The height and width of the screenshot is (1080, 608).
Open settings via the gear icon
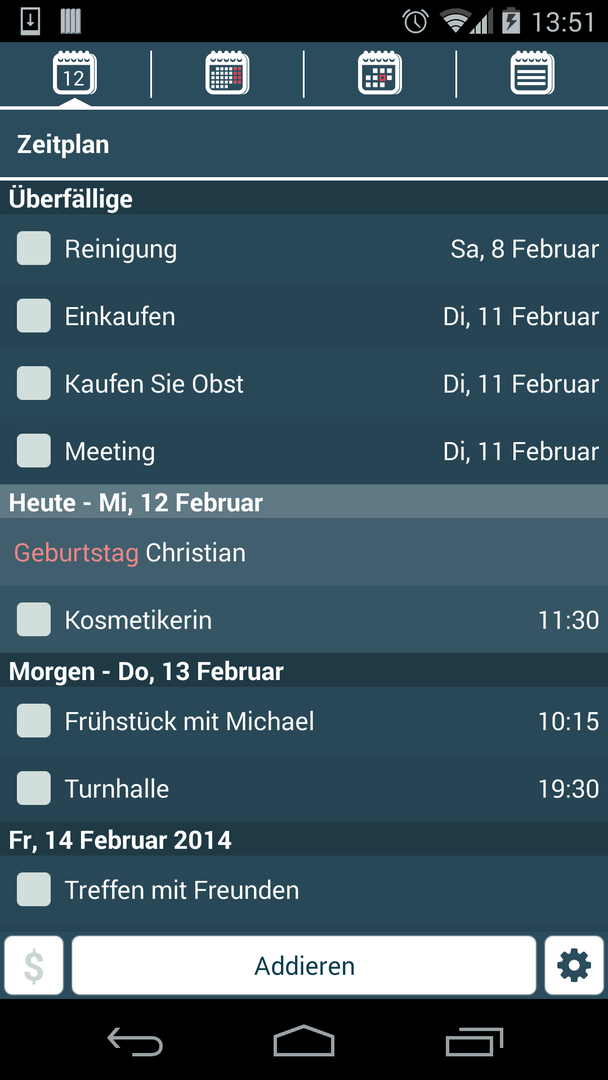coord(574,965)
